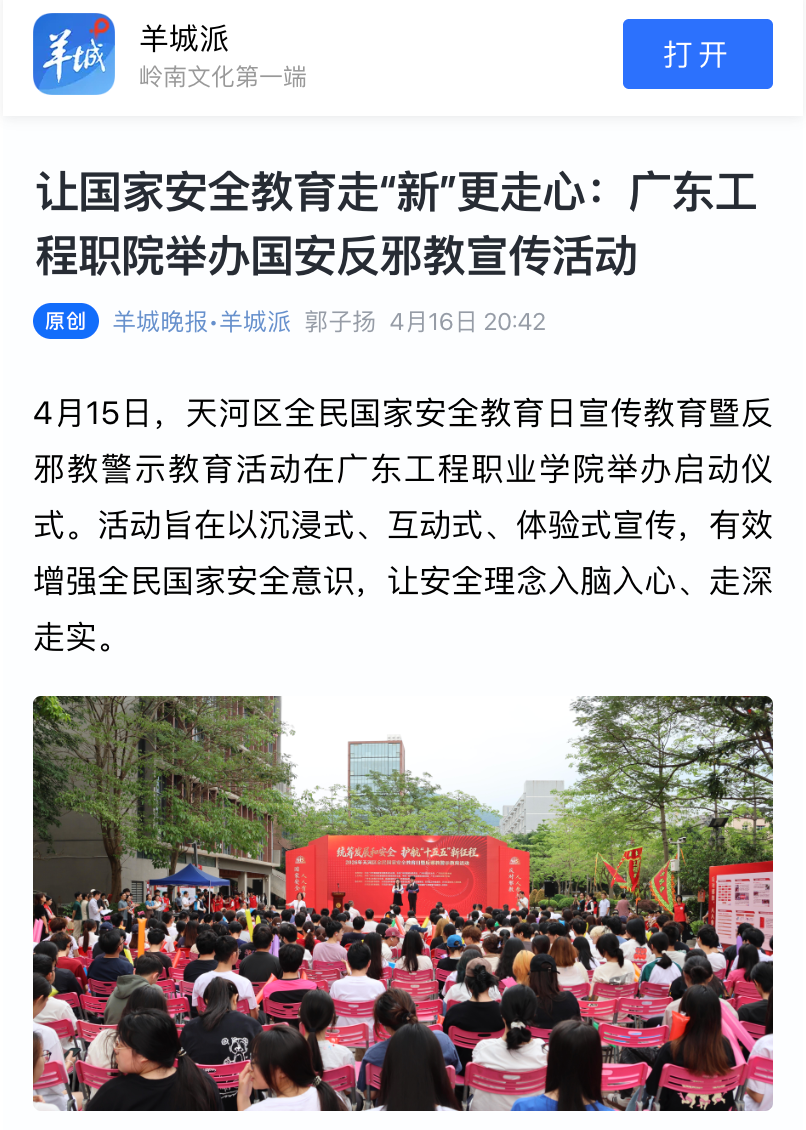Open the 羊城派 app banner
The height and width of the screenshot is (1130, 806).
coord(222,55)
